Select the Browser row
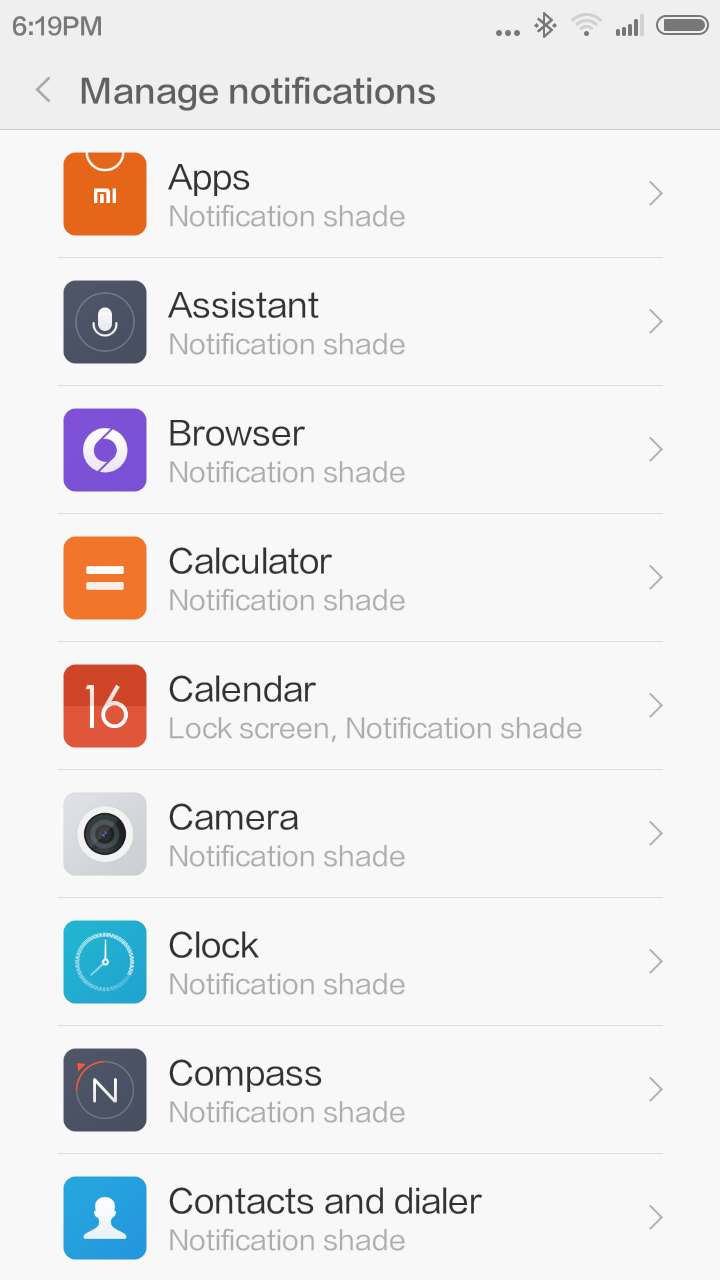This screenshot has width=720, height=1280. 360,450
